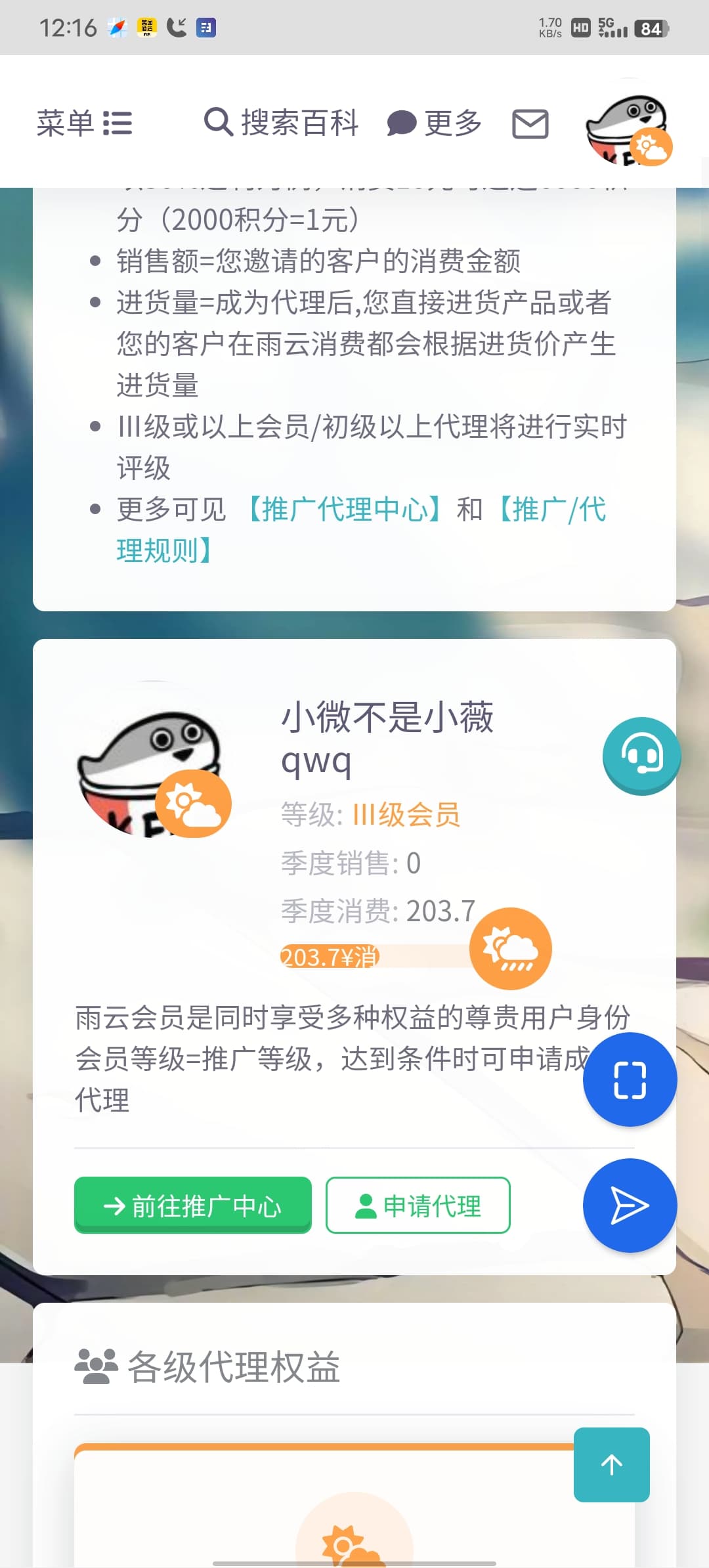Screen dimensions: 709x1568
Task: Open the 推广代理中心 link
Action: pyautogui.click(x=344, y=510)
